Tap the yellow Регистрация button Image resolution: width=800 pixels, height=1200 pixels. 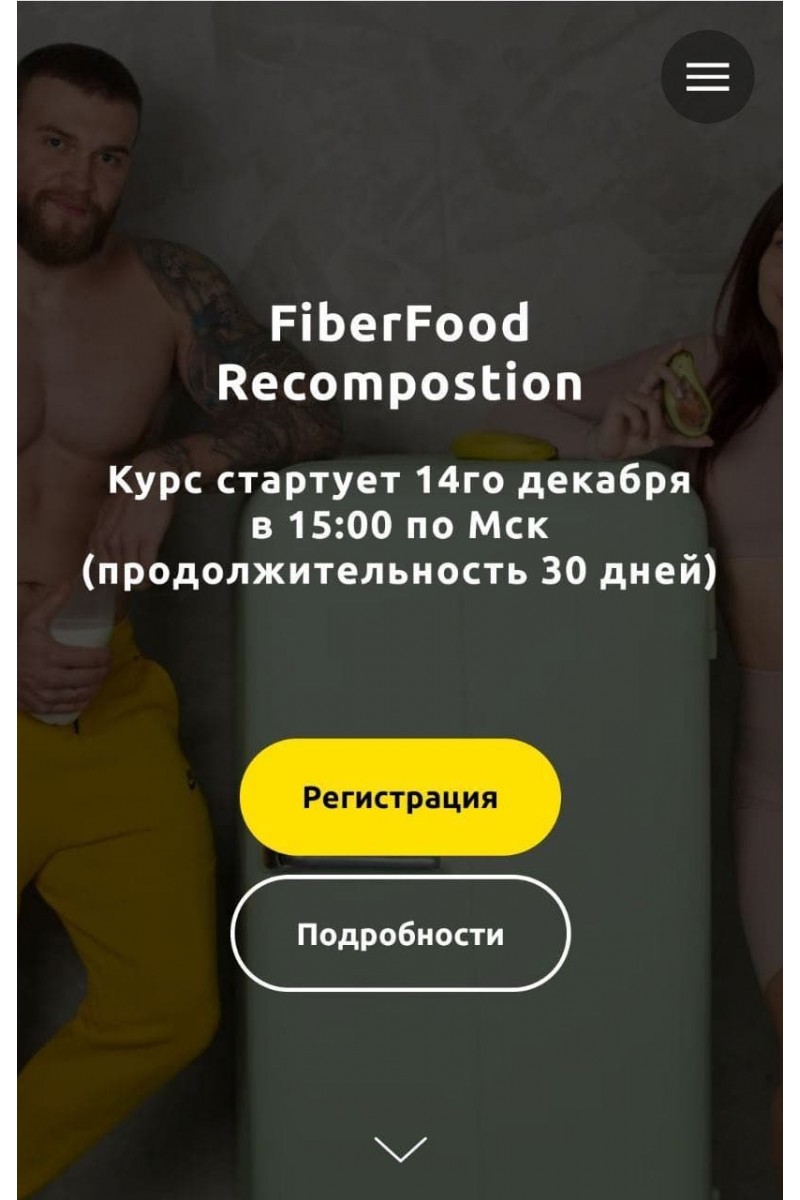400,797
